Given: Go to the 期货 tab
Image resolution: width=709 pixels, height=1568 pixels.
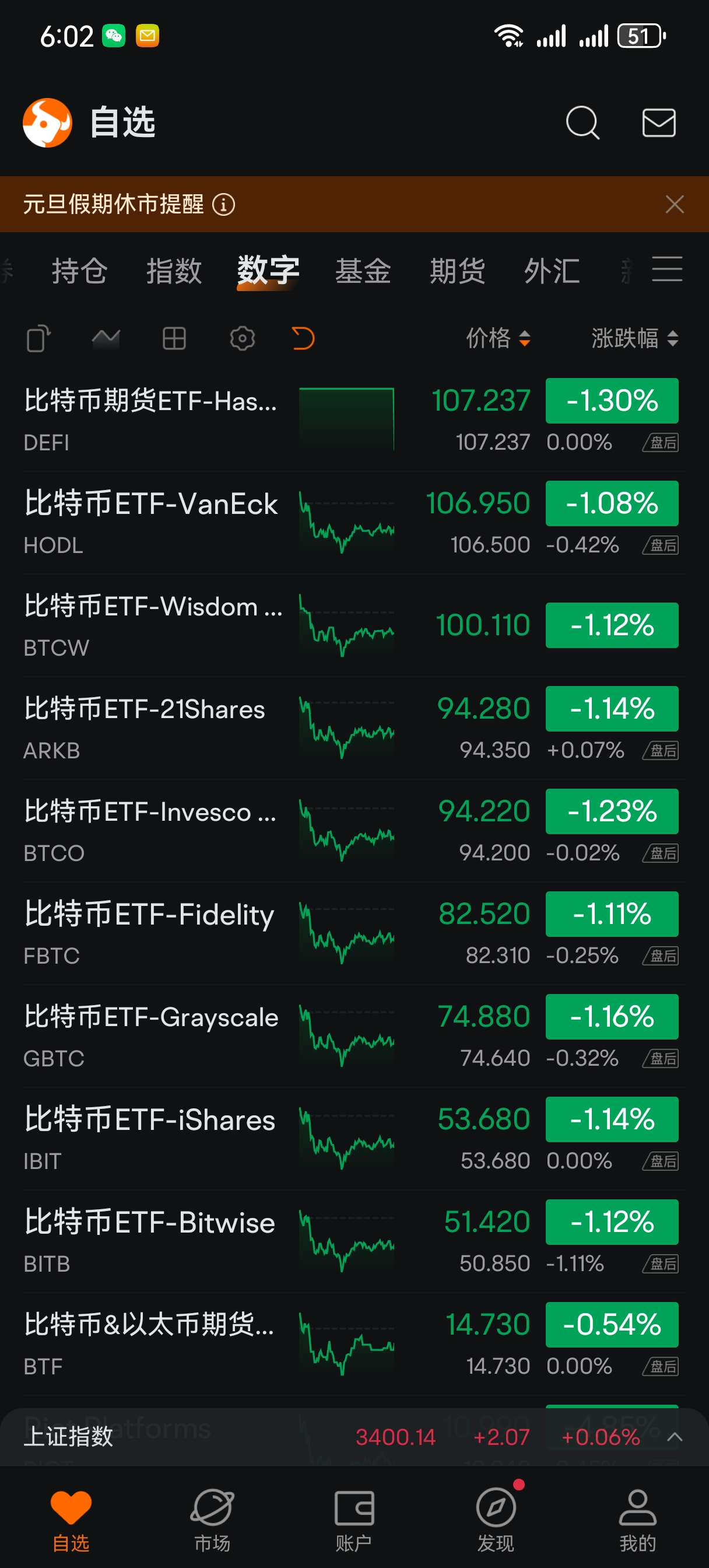Looking at the screenshot, I should (457, 271).
